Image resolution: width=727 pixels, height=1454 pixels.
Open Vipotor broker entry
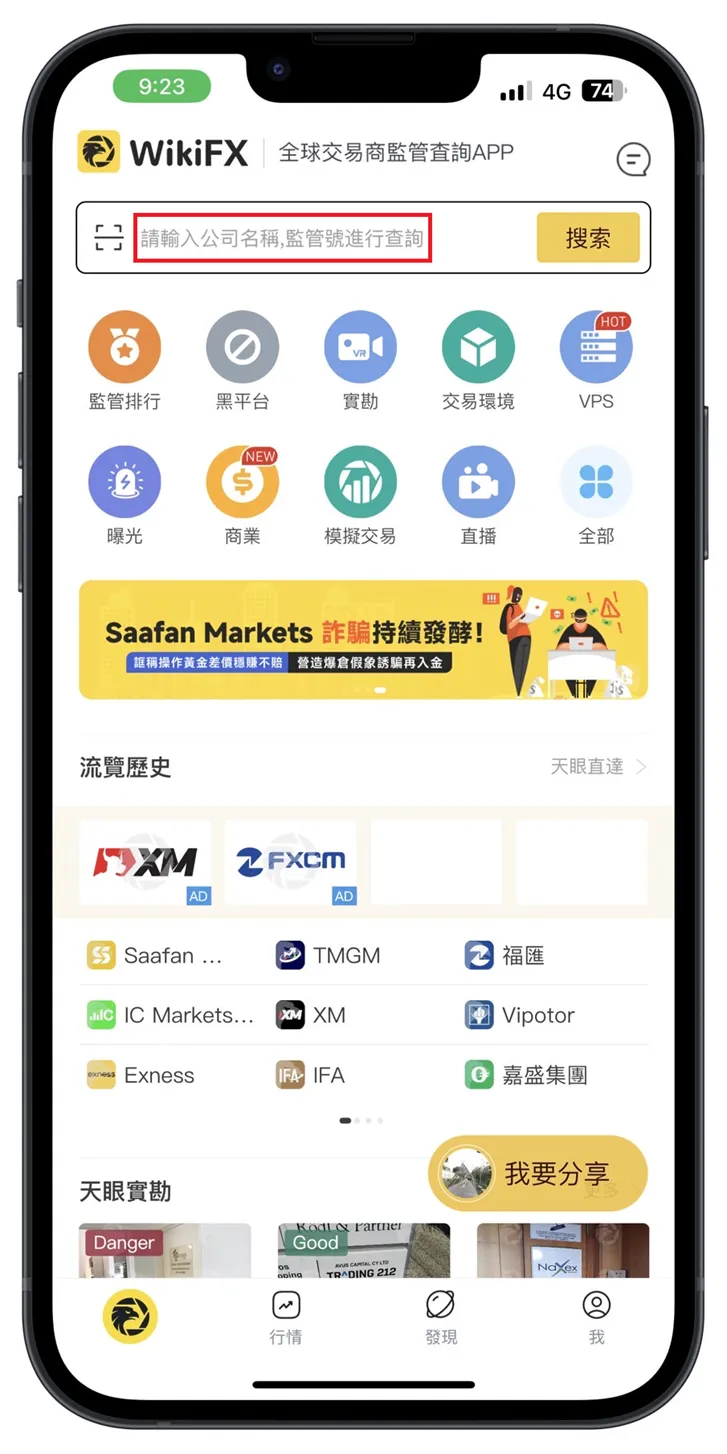tap(520, 1015)
